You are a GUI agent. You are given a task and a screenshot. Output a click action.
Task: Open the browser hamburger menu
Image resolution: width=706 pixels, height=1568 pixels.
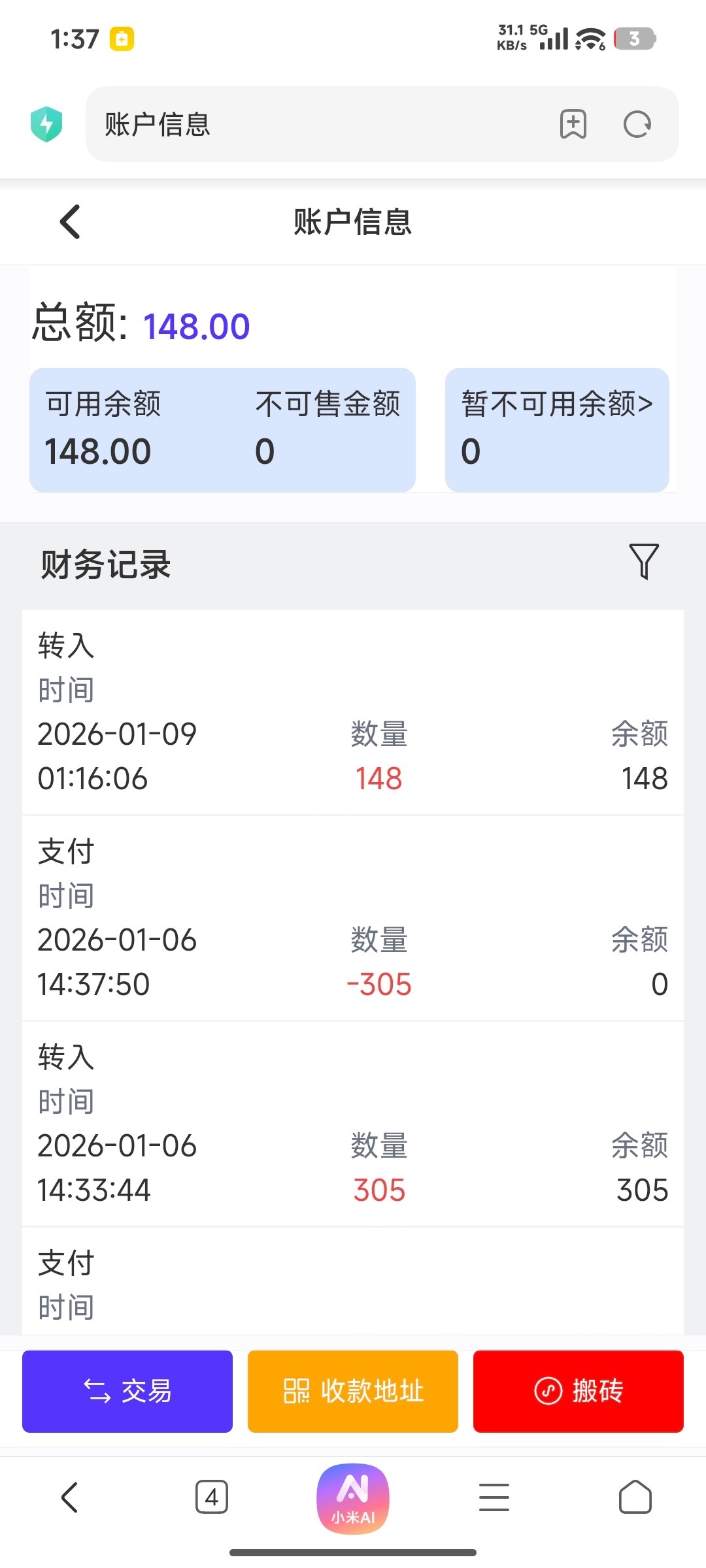coord(494,1497)
